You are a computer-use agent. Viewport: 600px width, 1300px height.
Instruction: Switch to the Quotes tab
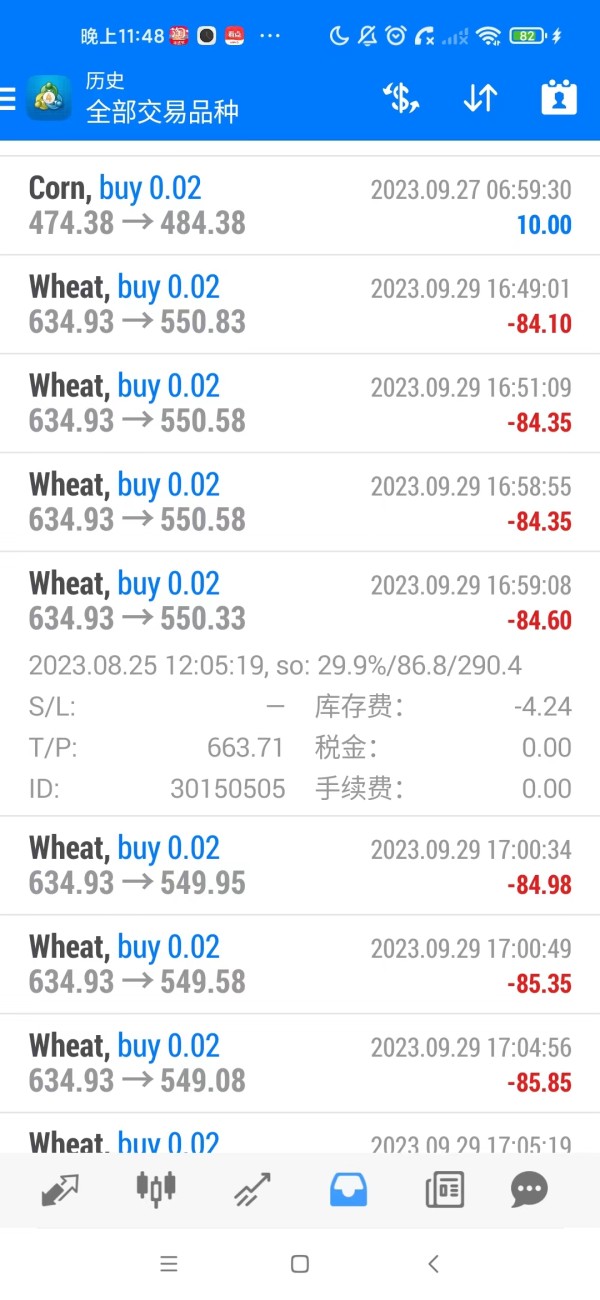point(60,1189)
